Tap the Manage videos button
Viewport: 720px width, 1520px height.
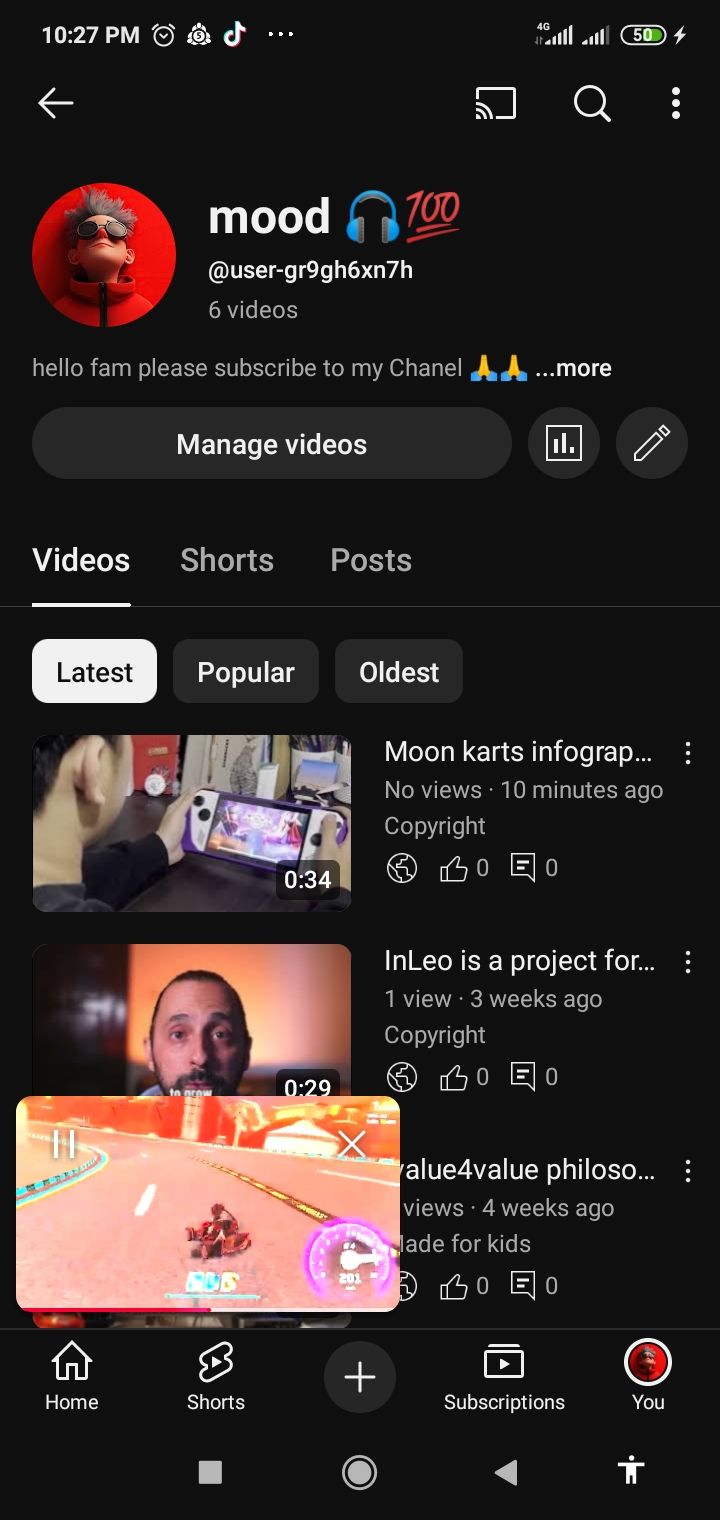click(x=271, y=443)
